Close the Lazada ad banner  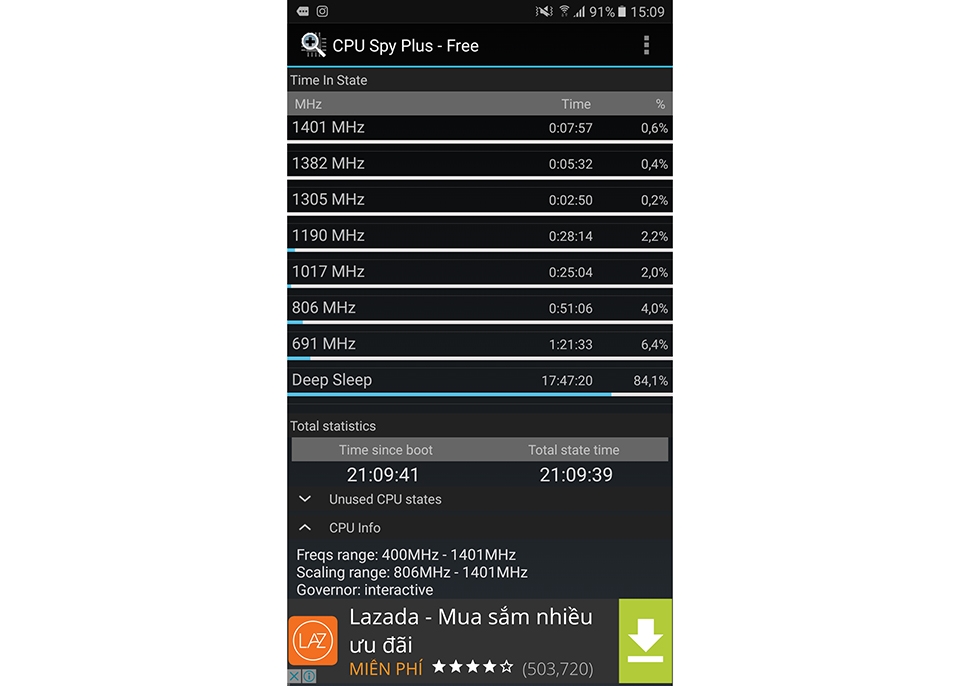click(294, 677)
